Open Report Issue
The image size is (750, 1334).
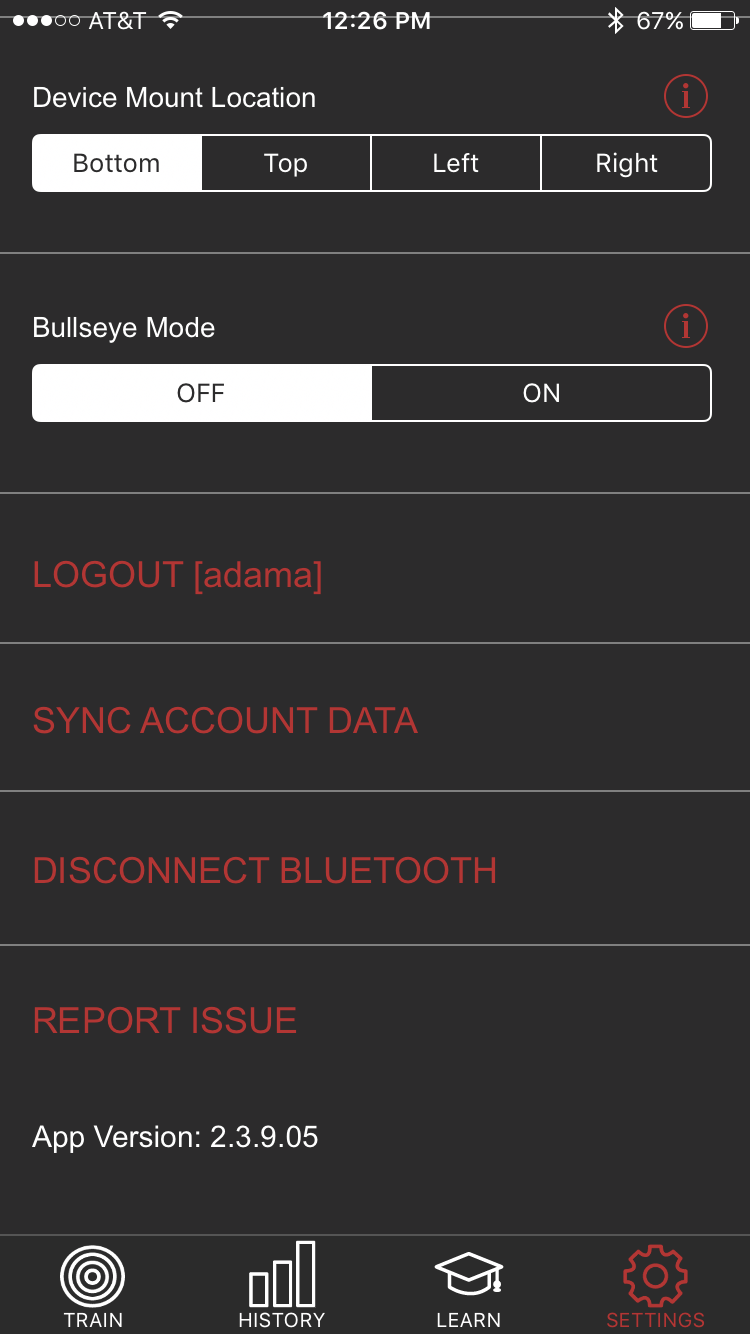tap(165, 1020)
